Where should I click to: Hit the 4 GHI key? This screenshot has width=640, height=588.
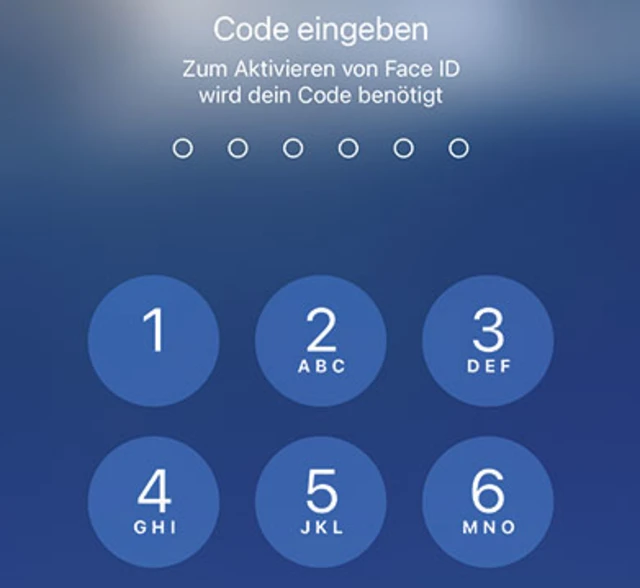153,498
